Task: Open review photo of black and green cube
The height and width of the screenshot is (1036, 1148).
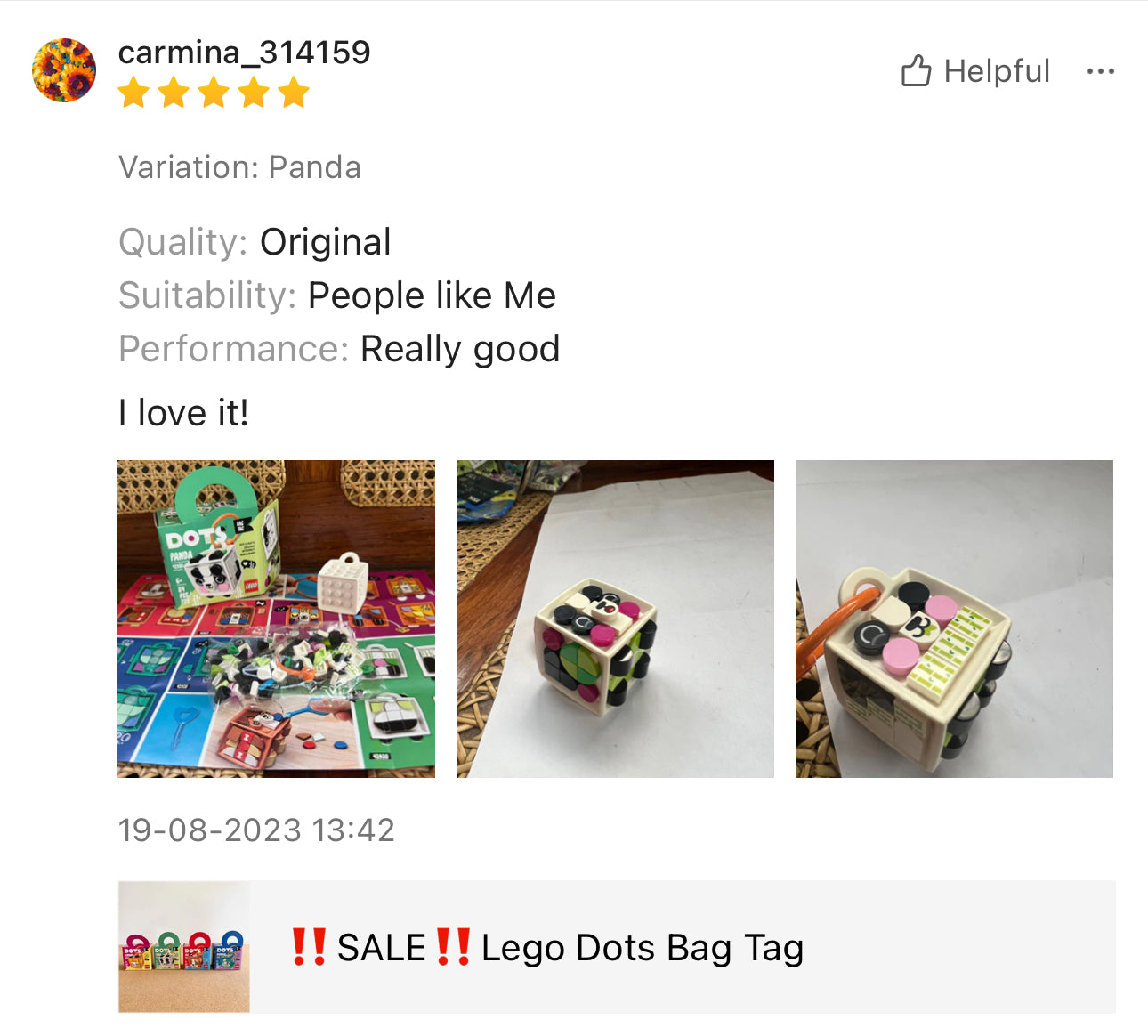Action: pos(615,619)
